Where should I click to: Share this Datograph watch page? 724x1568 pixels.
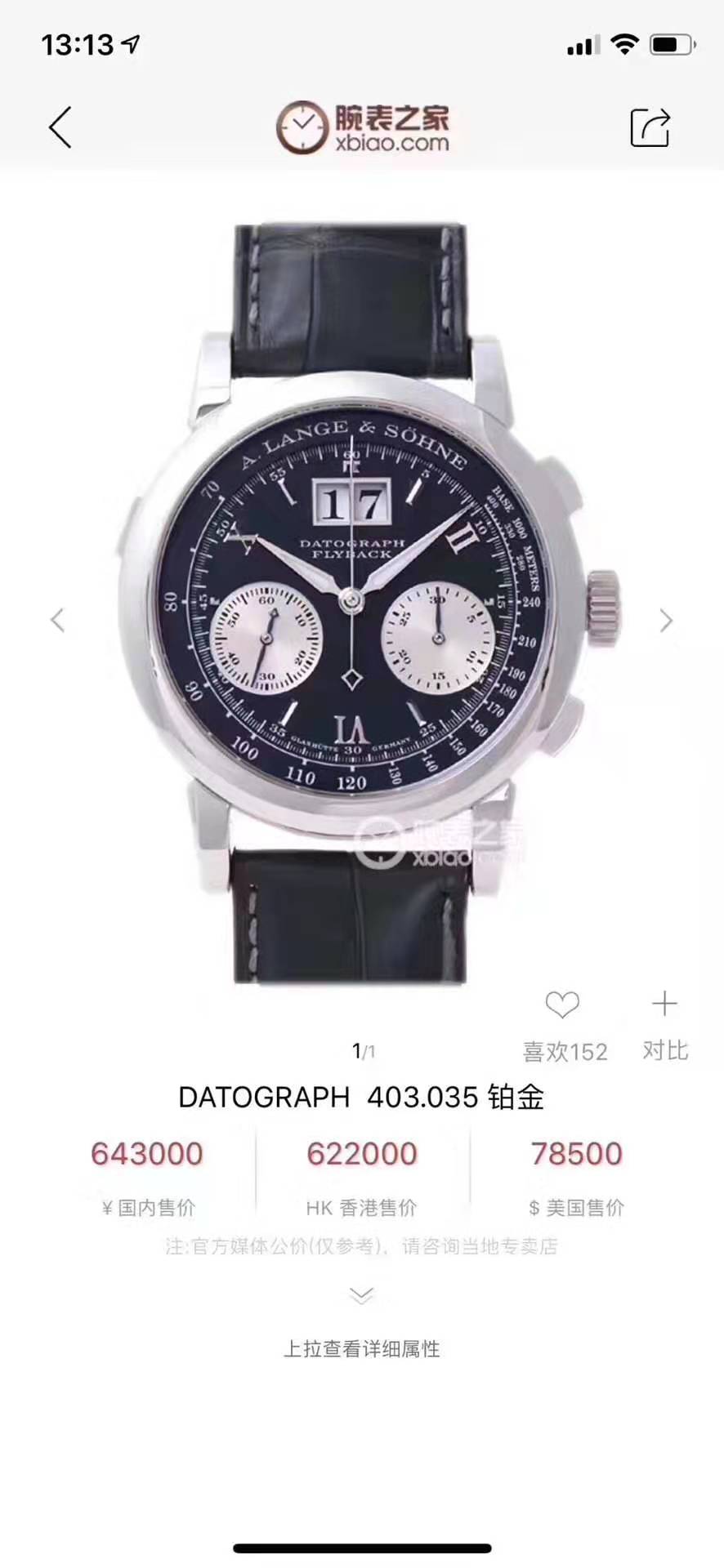650,127
